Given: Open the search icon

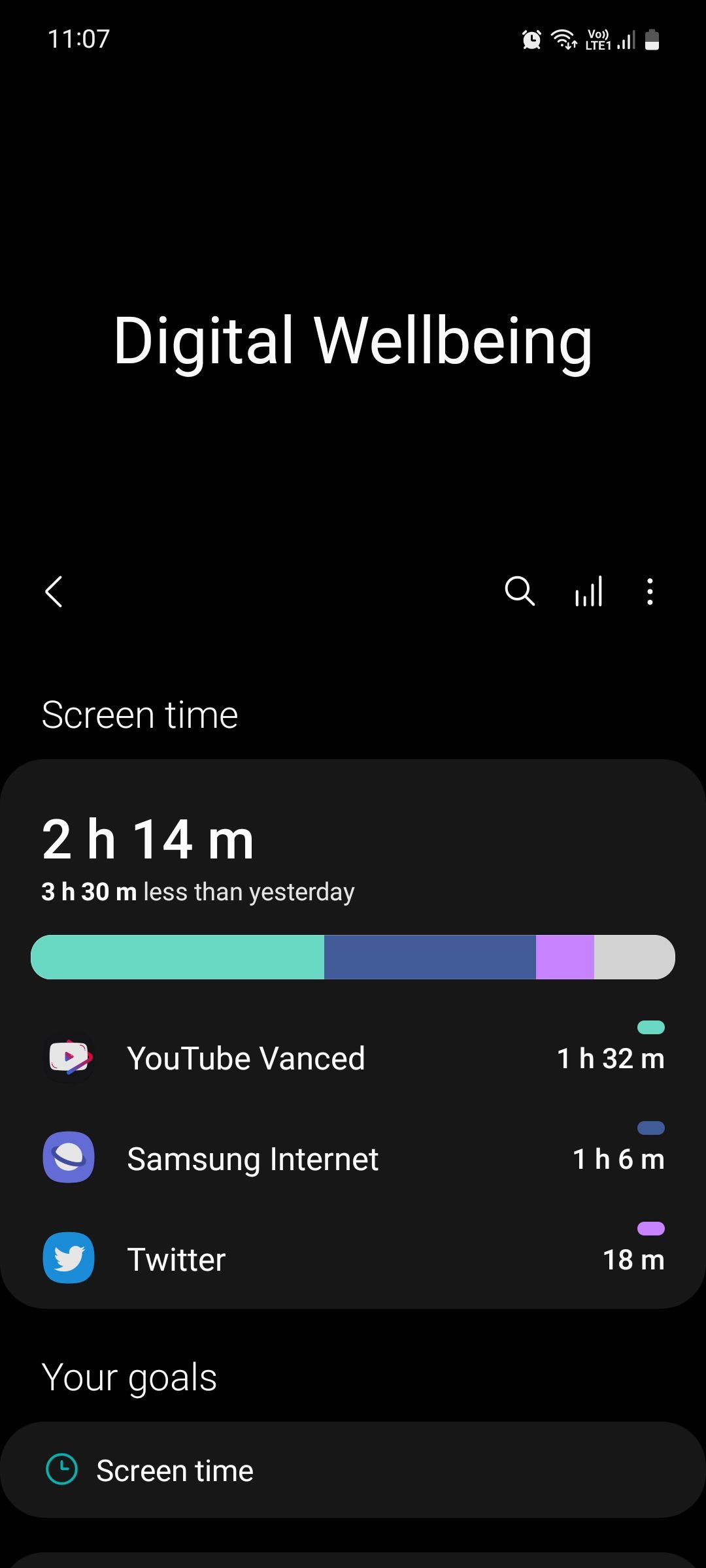Looking at the screenshot, I should pos(520,592).
